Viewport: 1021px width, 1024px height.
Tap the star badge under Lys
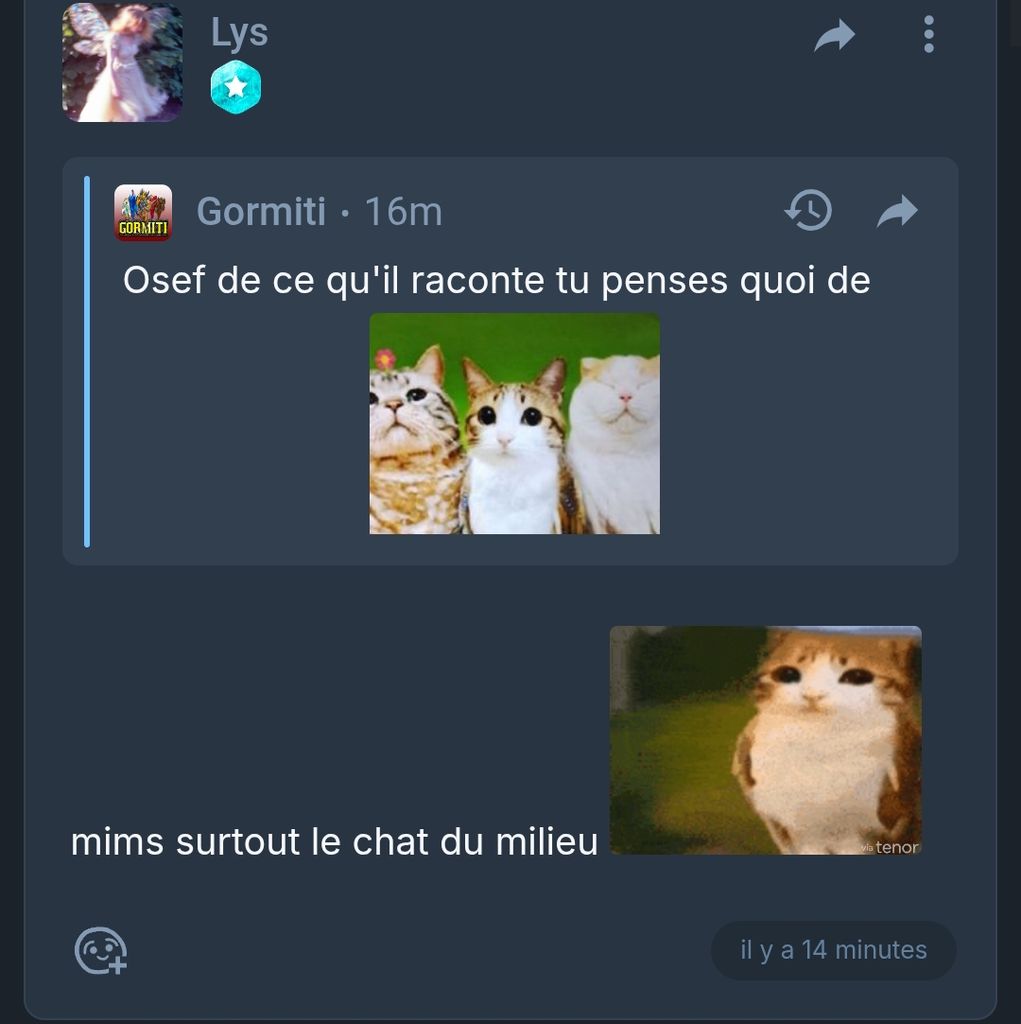(236, 87)
